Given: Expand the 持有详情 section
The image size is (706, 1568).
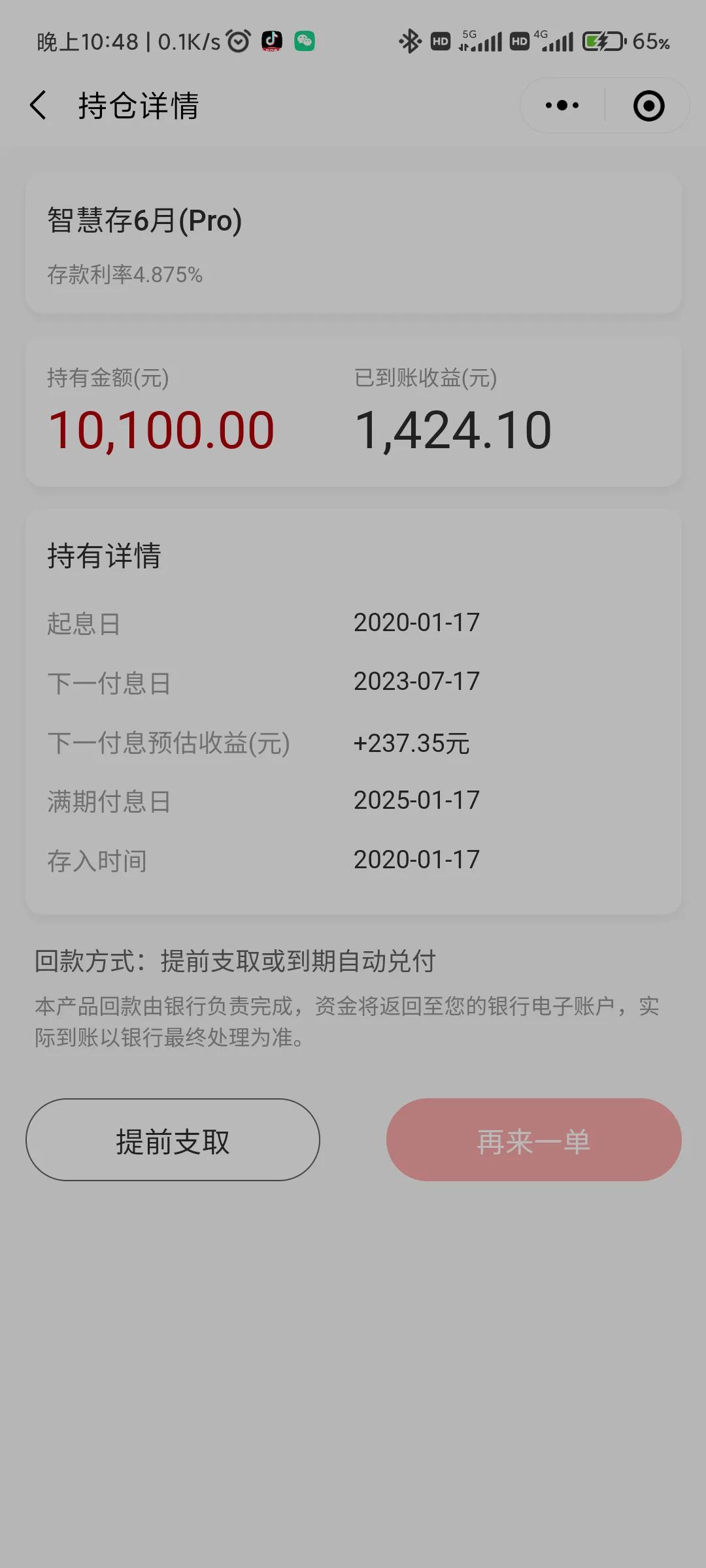Looking at the screenshot, I should (x=105, y=557).
